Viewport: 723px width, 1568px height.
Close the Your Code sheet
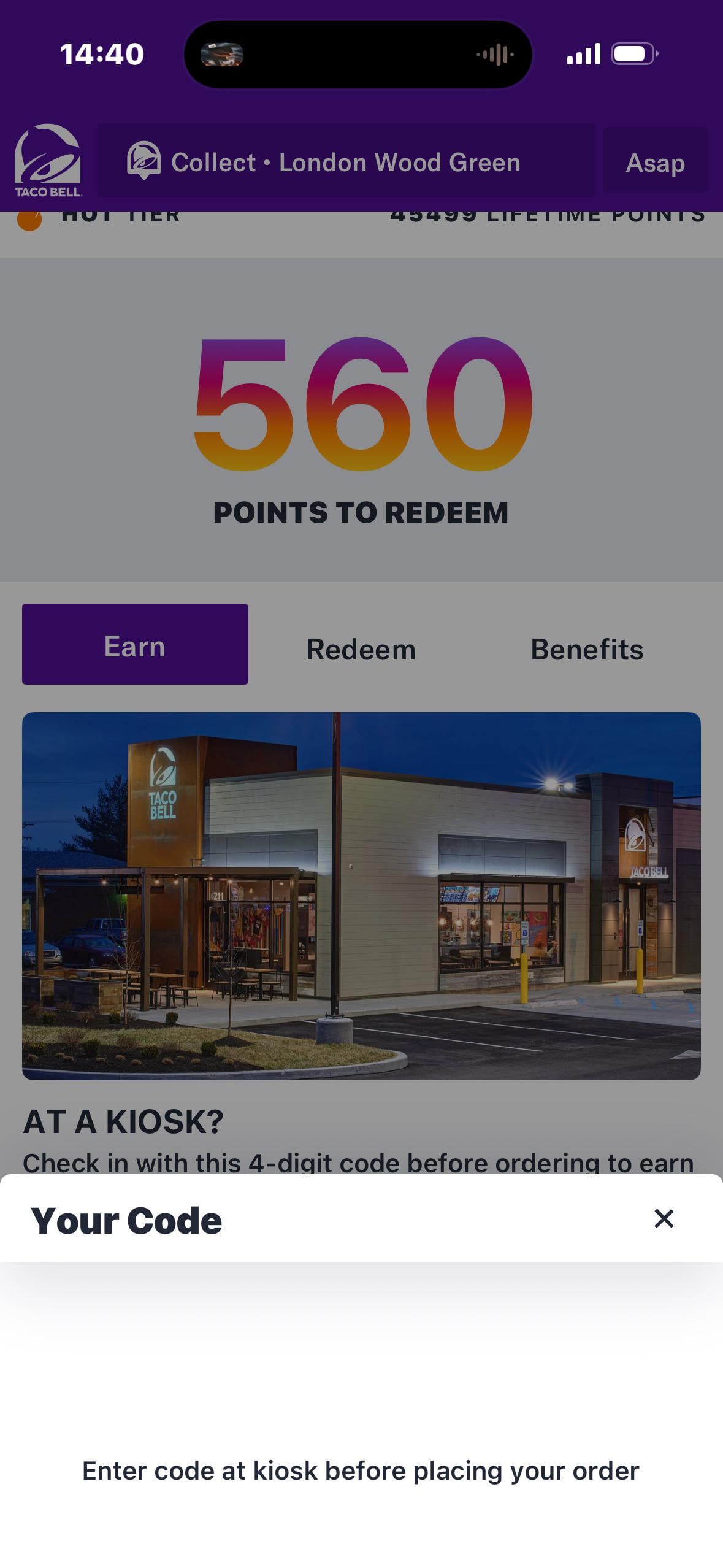coord(664,1218)
